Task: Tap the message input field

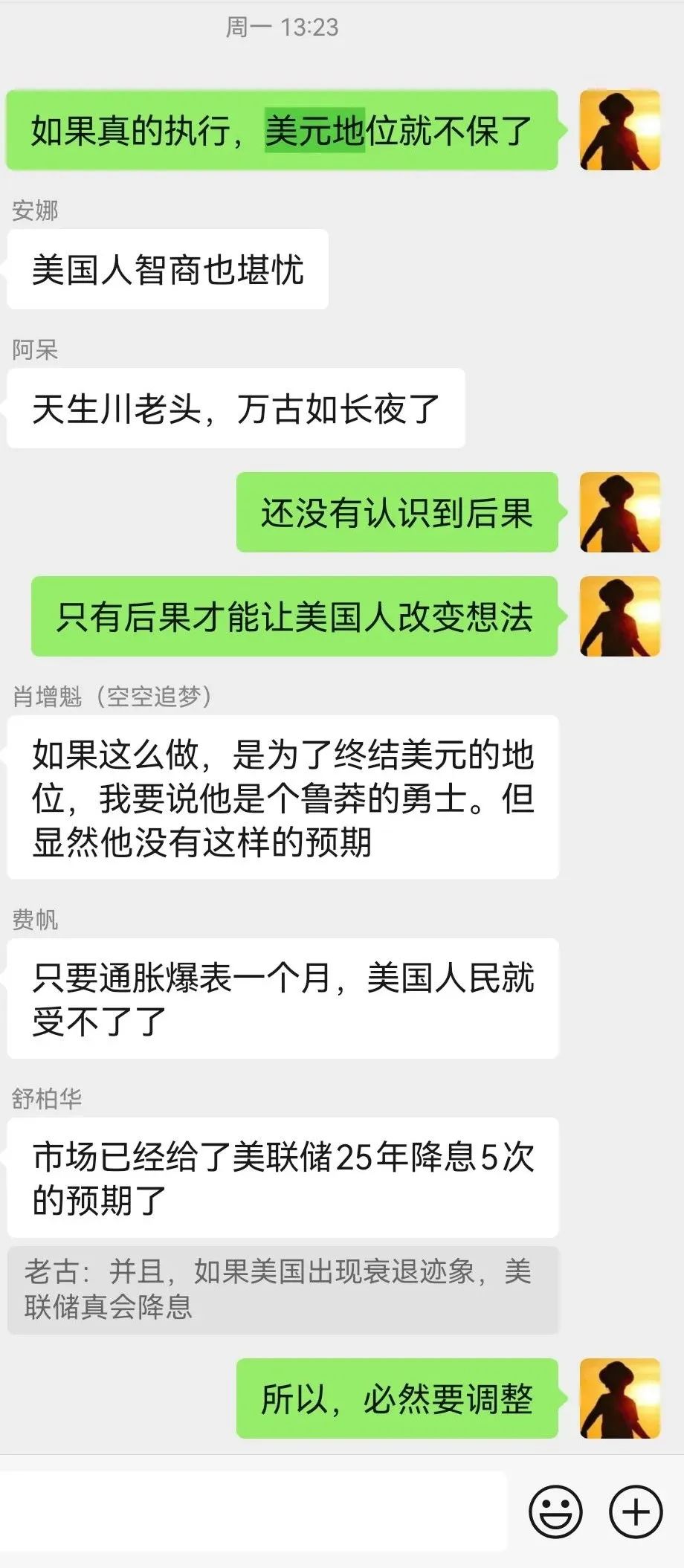Action: [x=253, y=1510]
